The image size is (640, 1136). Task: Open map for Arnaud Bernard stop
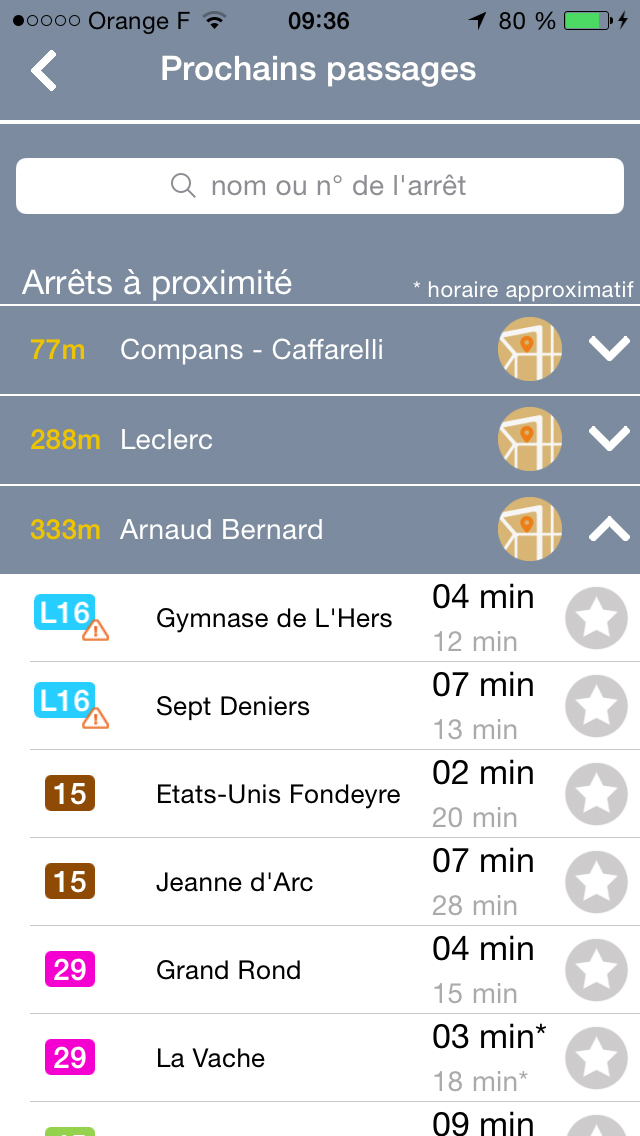click(530, 529)
